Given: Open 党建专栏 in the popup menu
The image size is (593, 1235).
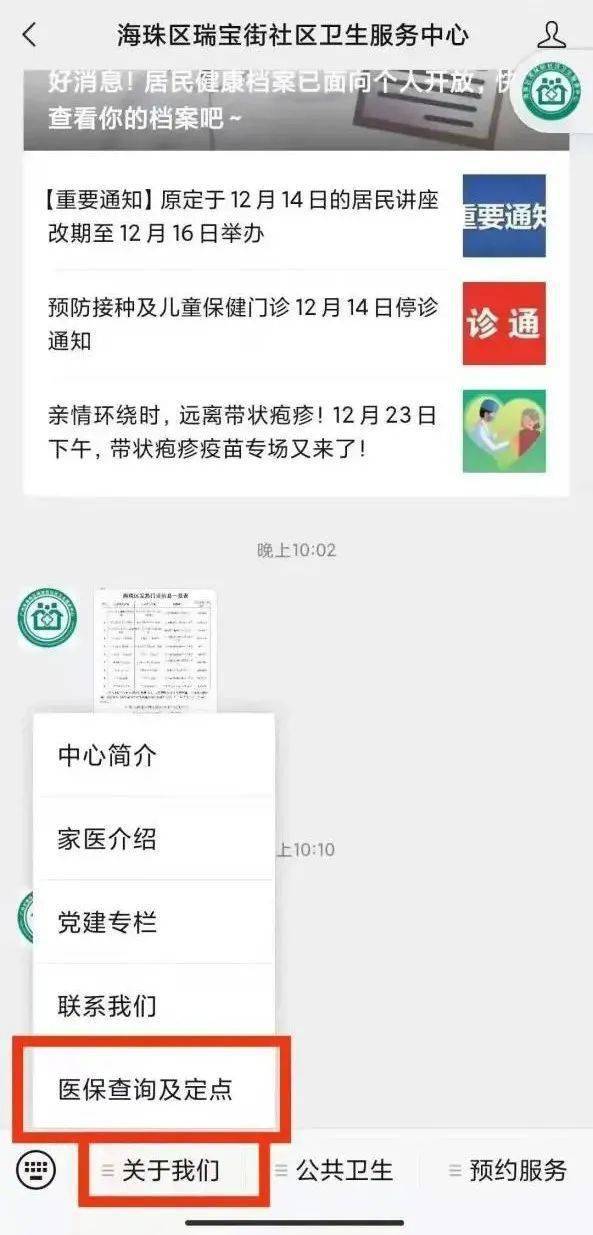Looking at the screenshot, I should [x=154, y=922].
